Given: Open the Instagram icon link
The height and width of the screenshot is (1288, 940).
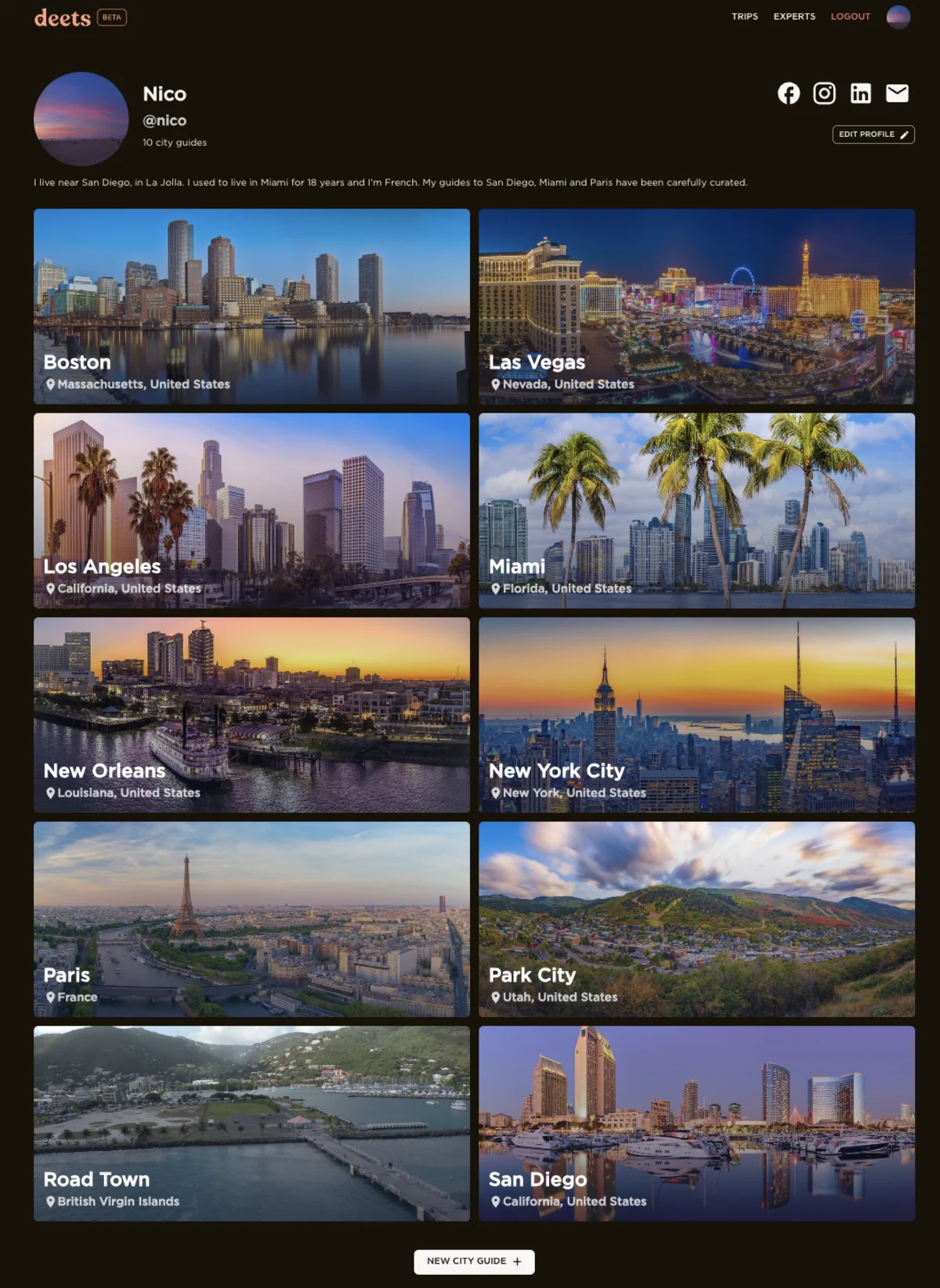Looking at the screenshot, I should pyautogui.click(x=824, y=93).
